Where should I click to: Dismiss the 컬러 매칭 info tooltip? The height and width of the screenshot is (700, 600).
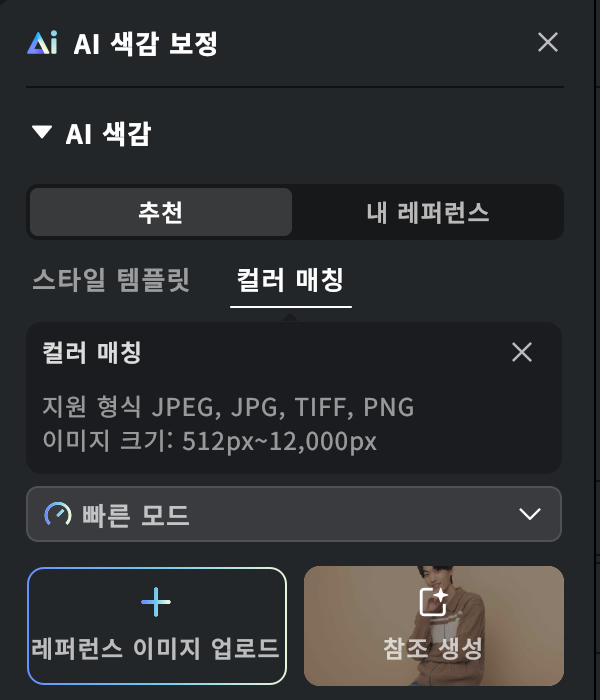pyautogui.click(x=521, y=352)
